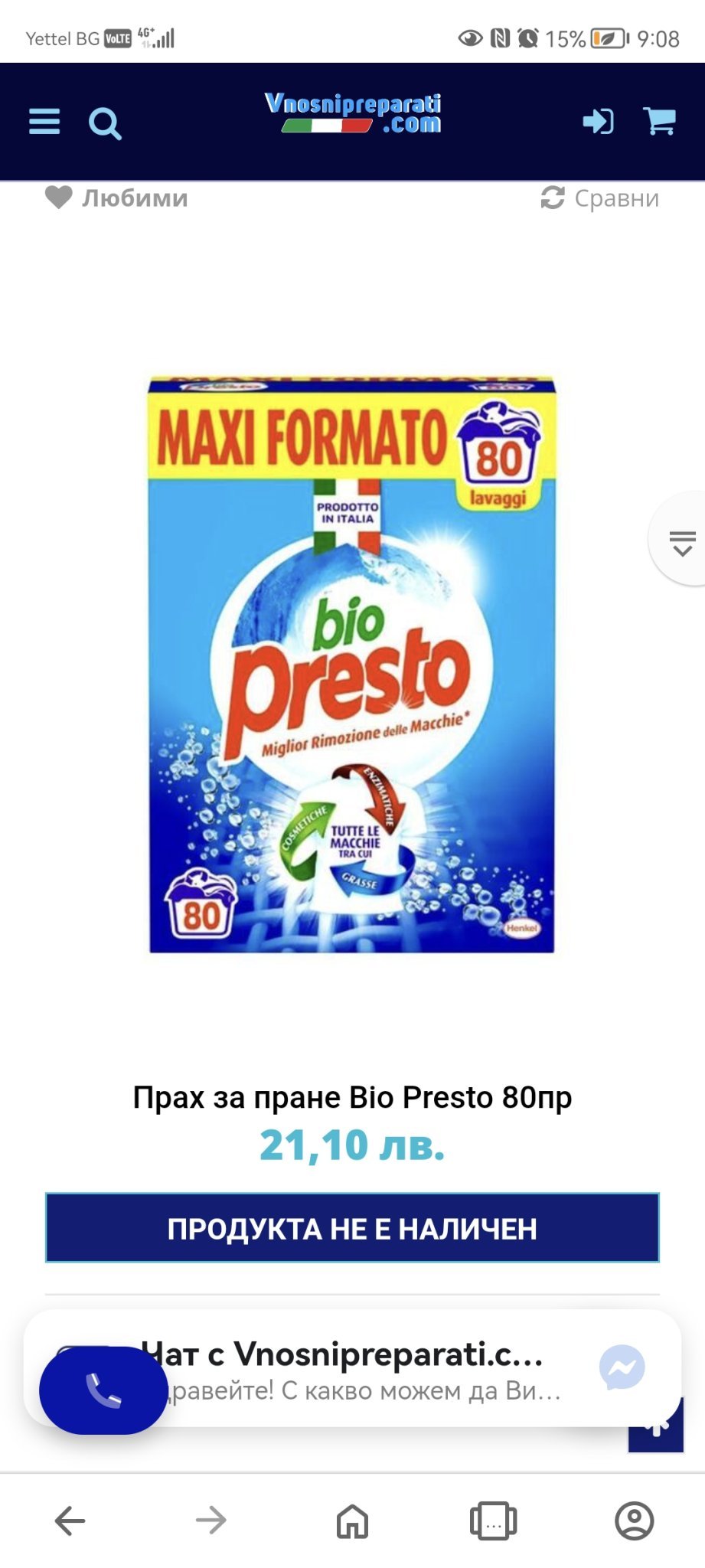Expand the side filter handle

point(681,541)
